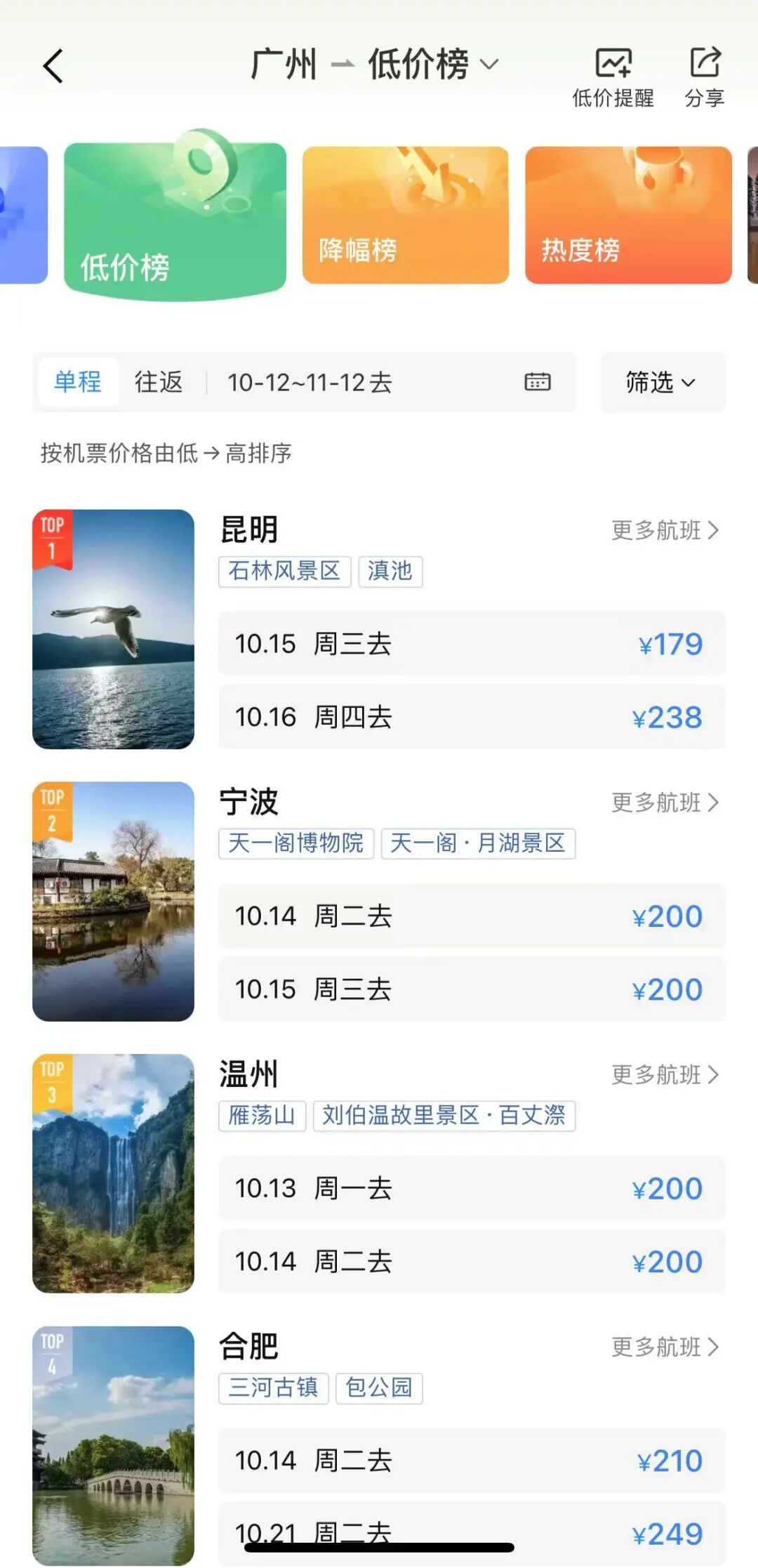
Task: Open the 筛选 filter dropdown
Action: pyautogui.click(x=660, y=382)
